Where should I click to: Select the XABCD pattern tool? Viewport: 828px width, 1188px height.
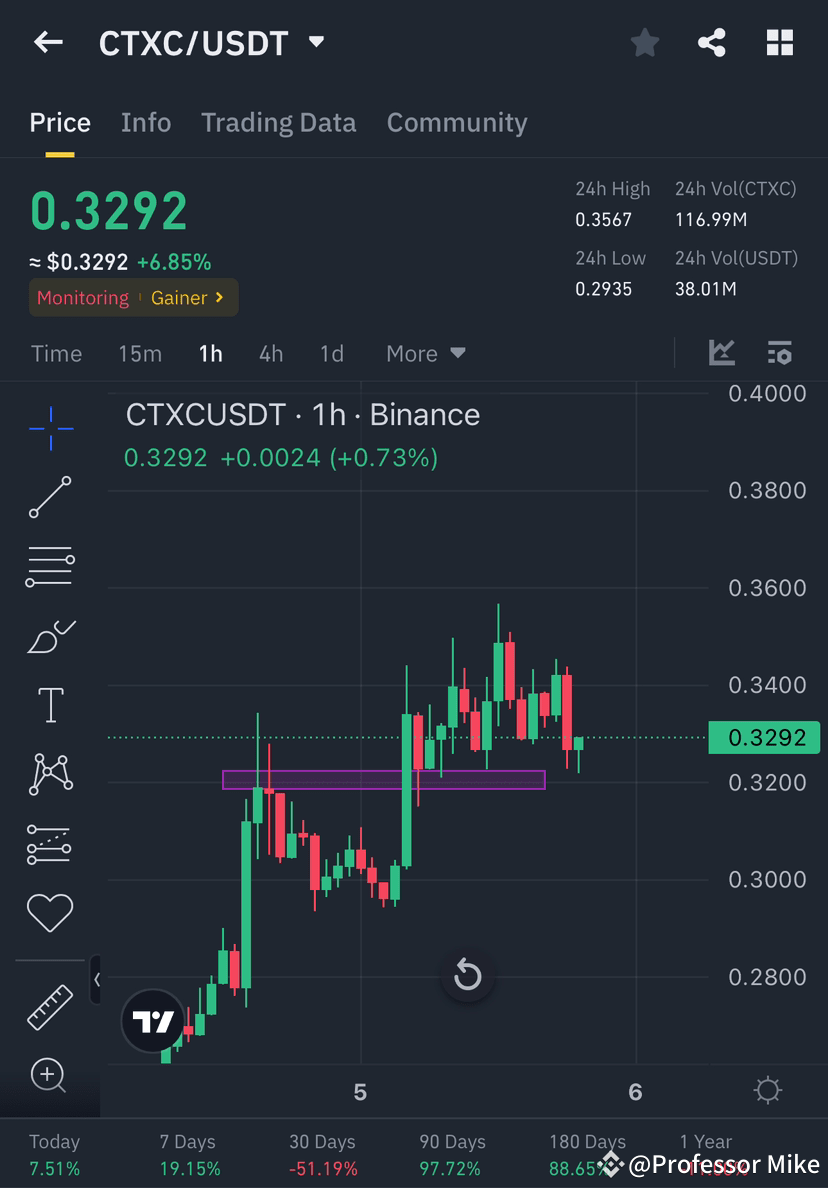pyautogui.click(x=50, y=773)
